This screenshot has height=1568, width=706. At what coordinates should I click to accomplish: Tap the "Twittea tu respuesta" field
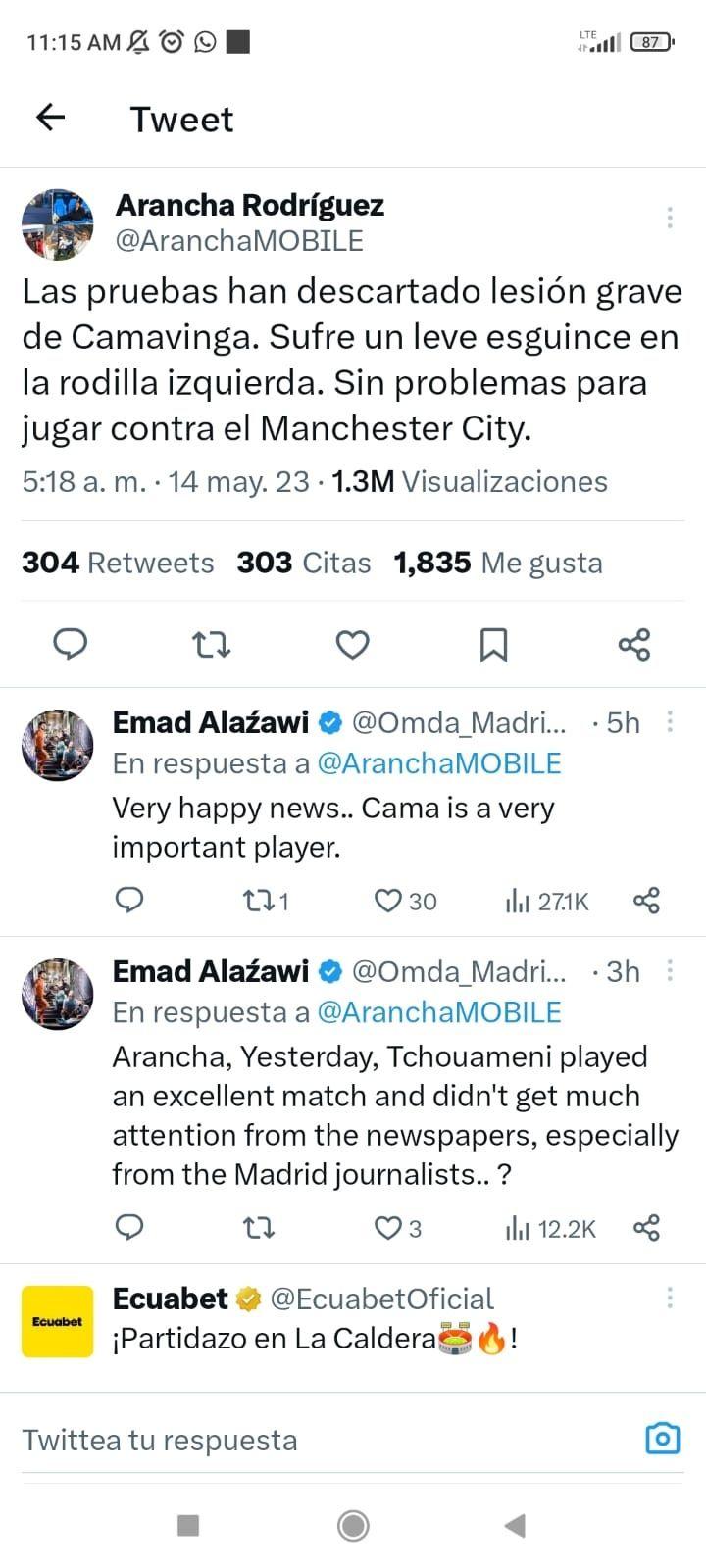pos(294,1440)
